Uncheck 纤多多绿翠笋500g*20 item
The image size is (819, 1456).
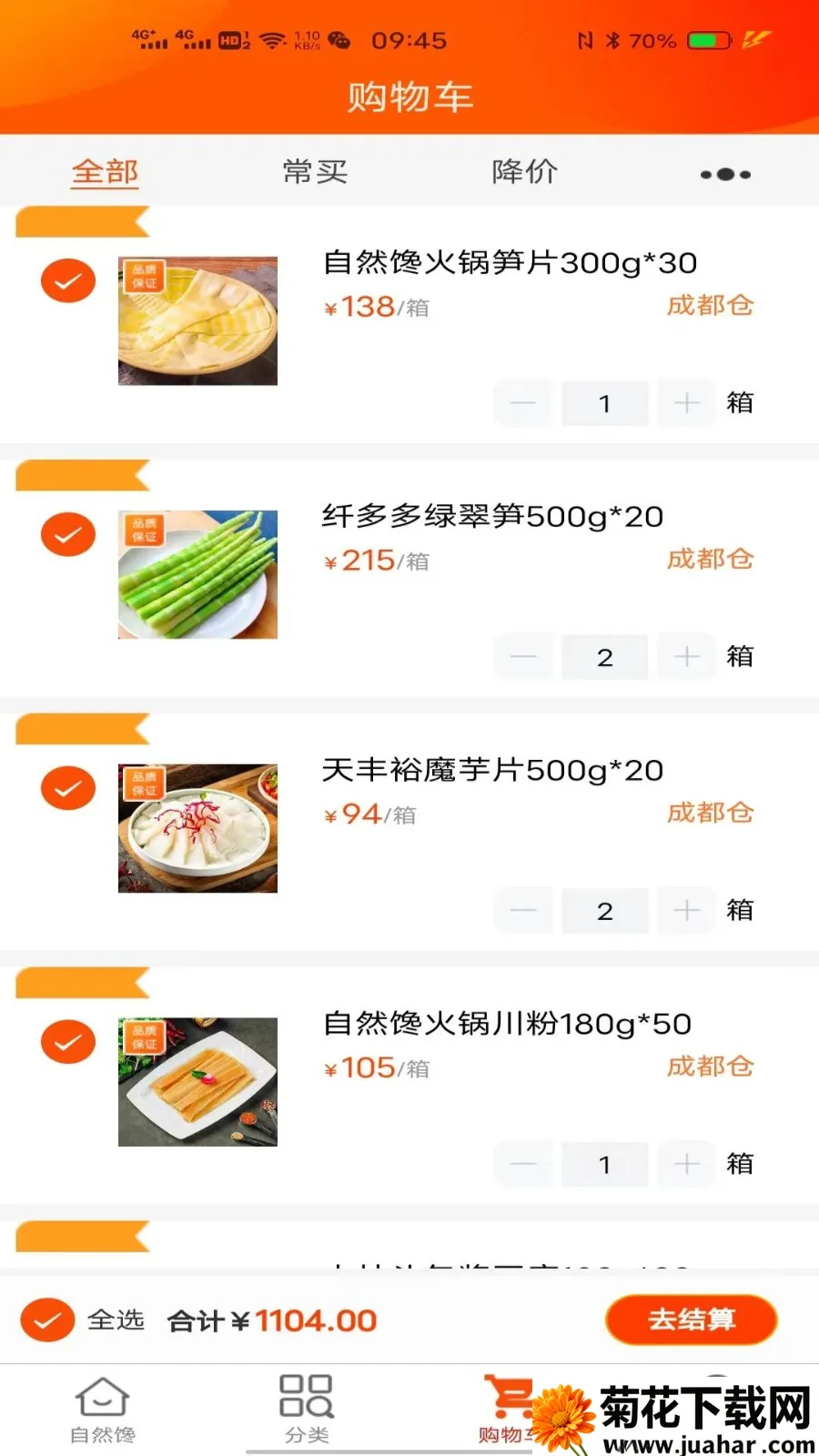point(68,535)
